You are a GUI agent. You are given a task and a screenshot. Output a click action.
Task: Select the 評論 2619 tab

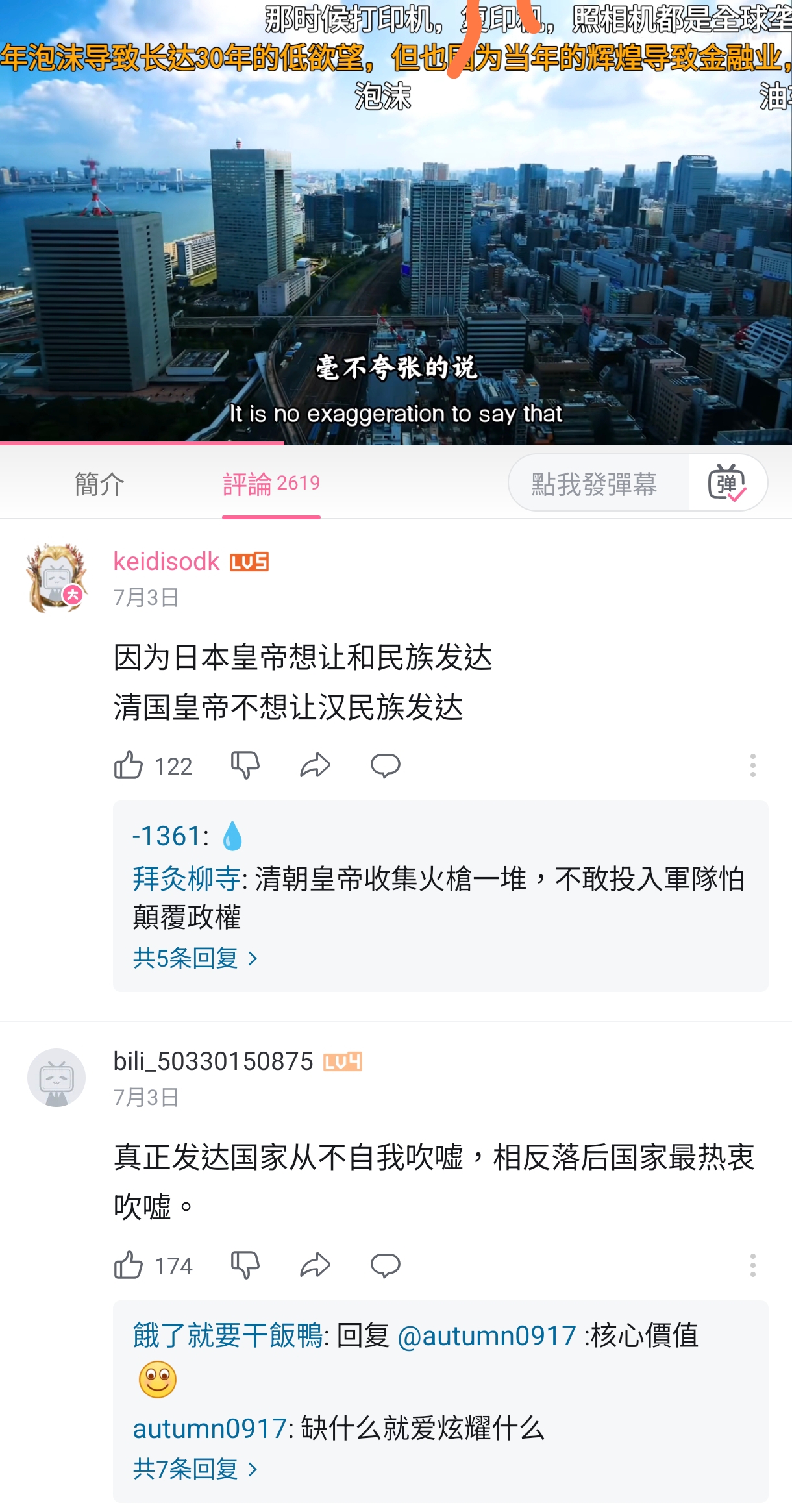[271, 484]
